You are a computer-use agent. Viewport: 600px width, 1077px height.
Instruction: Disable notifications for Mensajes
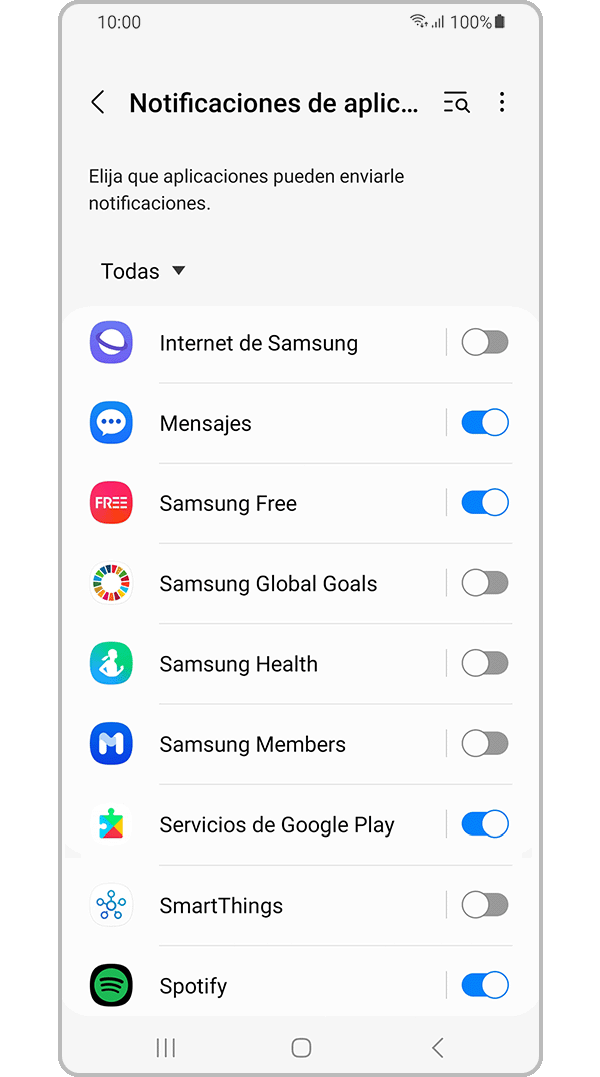coord(485,423)
